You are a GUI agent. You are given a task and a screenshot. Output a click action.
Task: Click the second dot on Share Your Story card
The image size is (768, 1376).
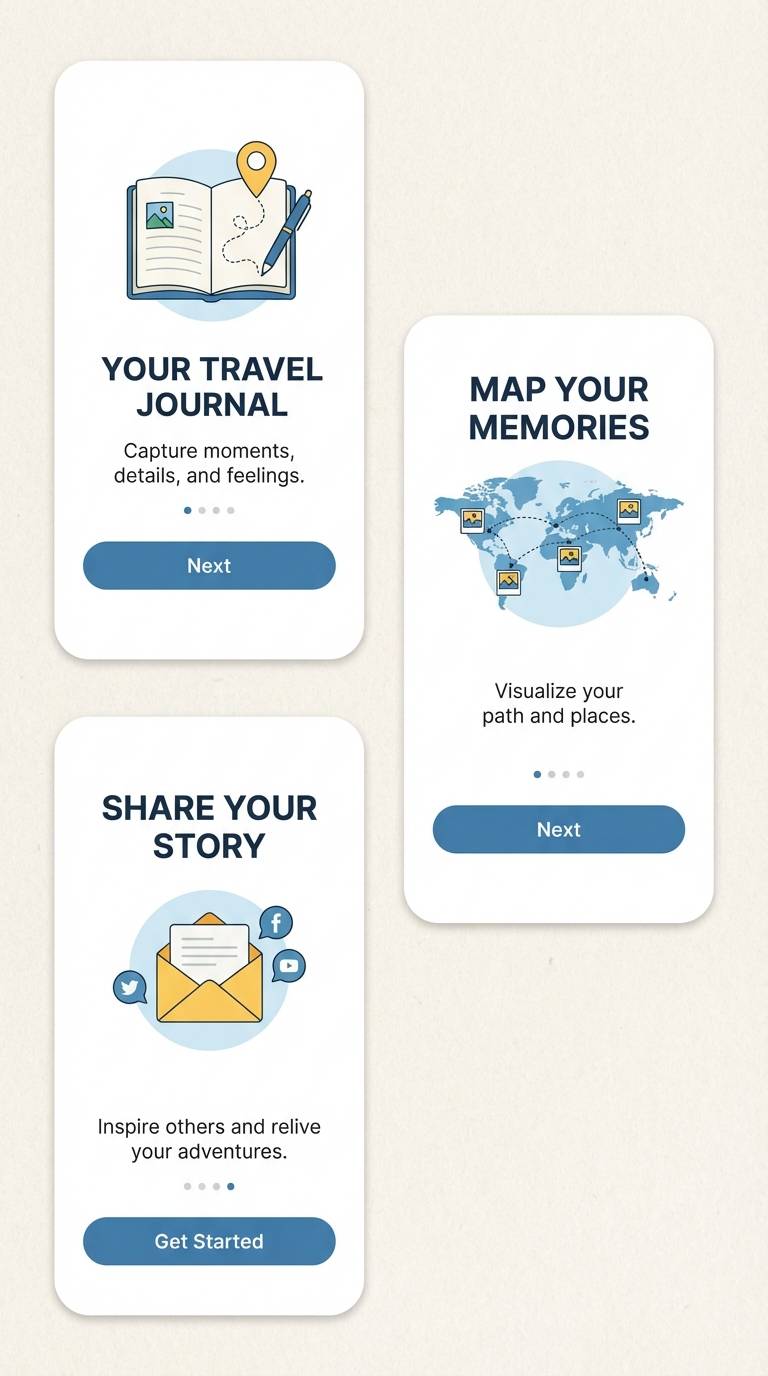(202, 1186)
